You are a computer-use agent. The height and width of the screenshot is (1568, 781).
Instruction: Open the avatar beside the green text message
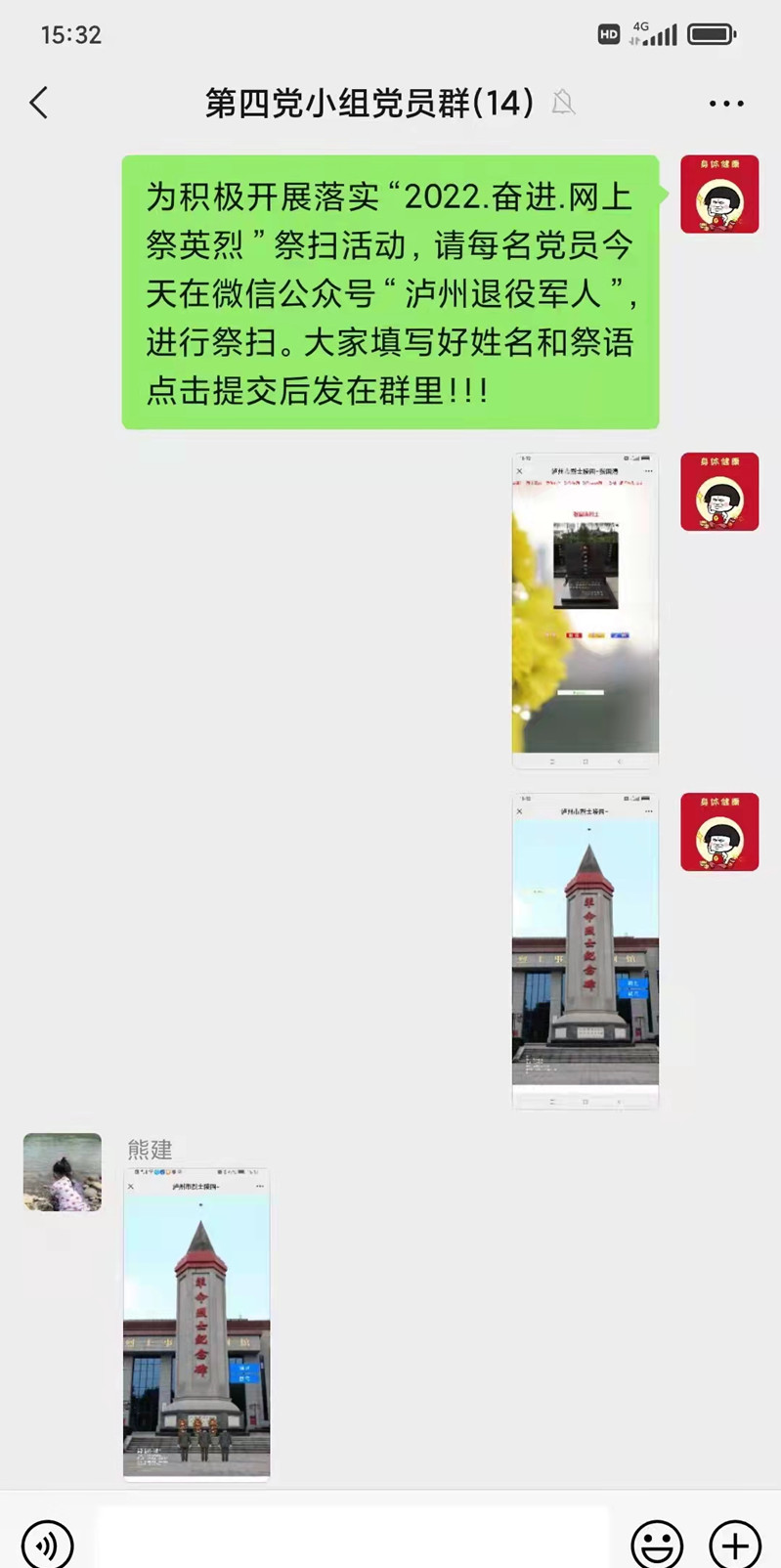pyautogui.click(x=719, y=195)
